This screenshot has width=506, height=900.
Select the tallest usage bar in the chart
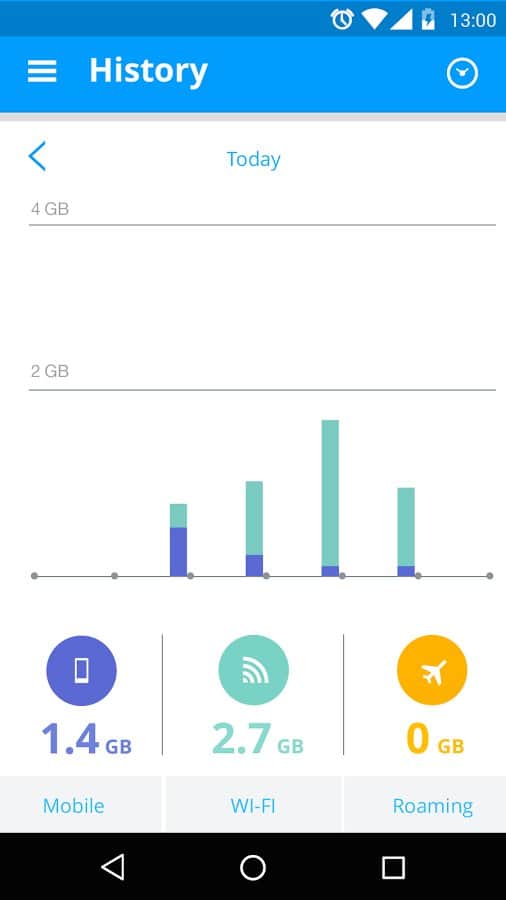tap(330, 498)
